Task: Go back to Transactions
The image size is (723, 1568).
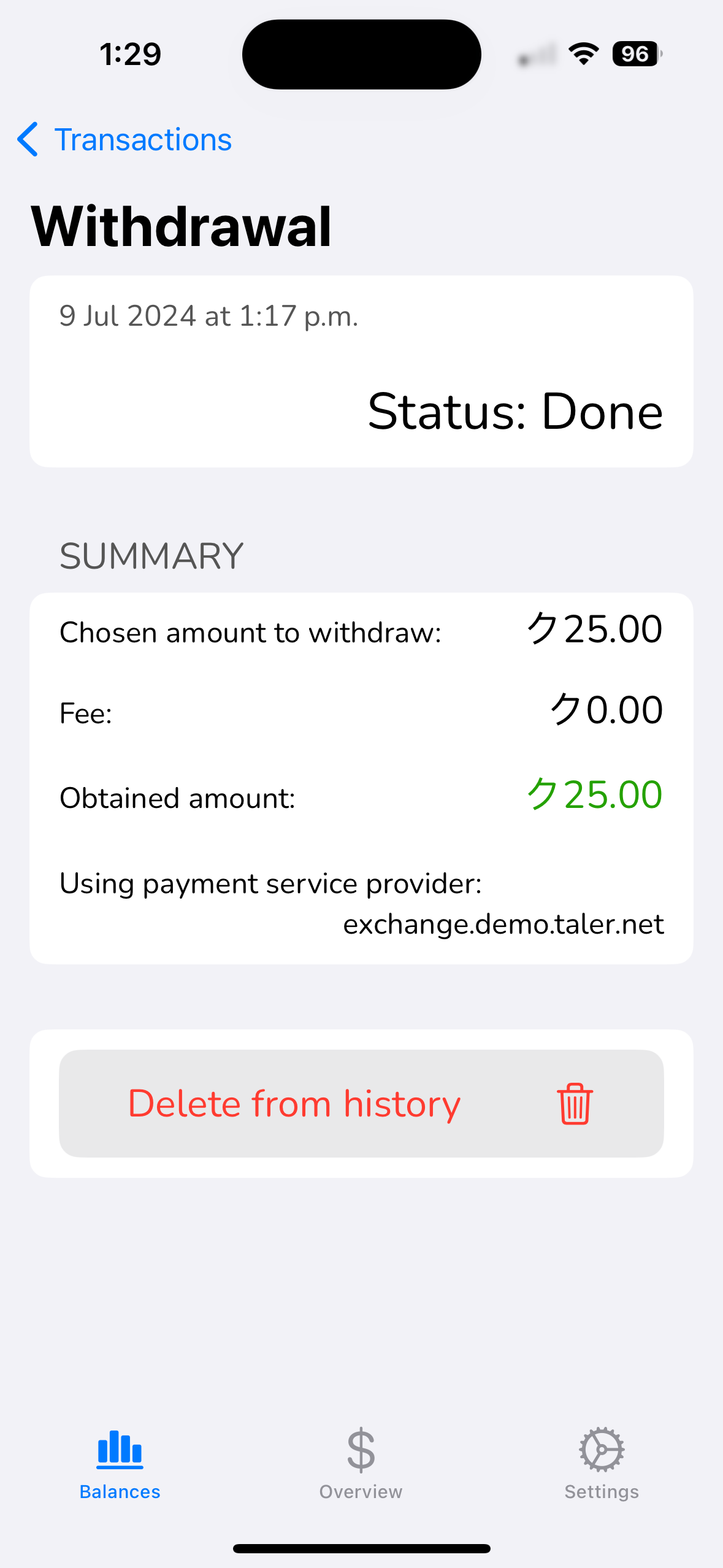Action: (x=142, y=140)
